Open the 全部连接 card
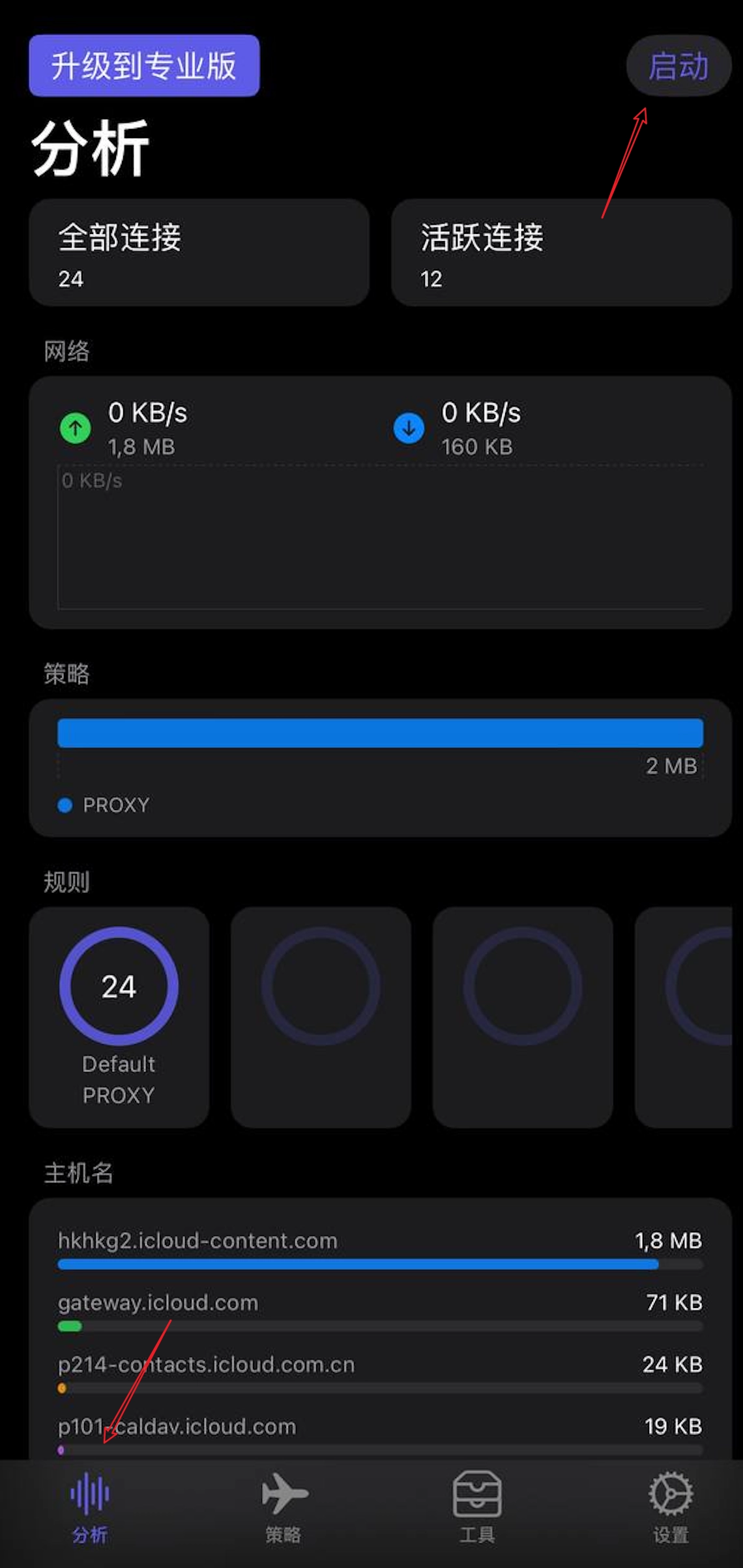The height and width of the screenshot is (1568, 743). click(199, 253)
